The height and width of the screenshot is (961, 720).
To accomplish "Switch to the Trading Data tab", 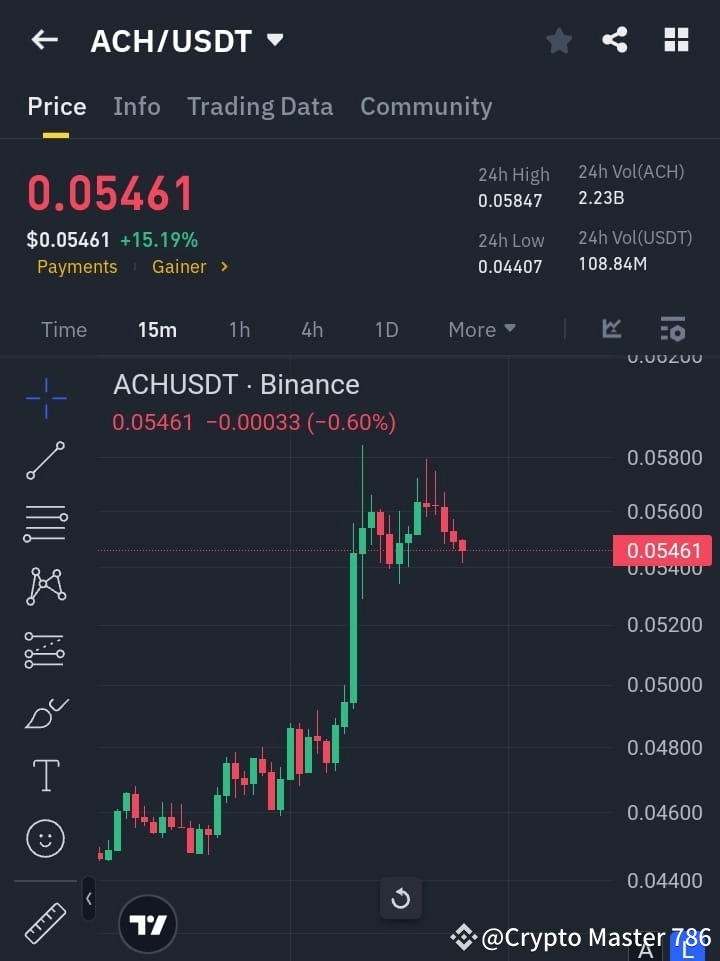I will click(260, 106).
